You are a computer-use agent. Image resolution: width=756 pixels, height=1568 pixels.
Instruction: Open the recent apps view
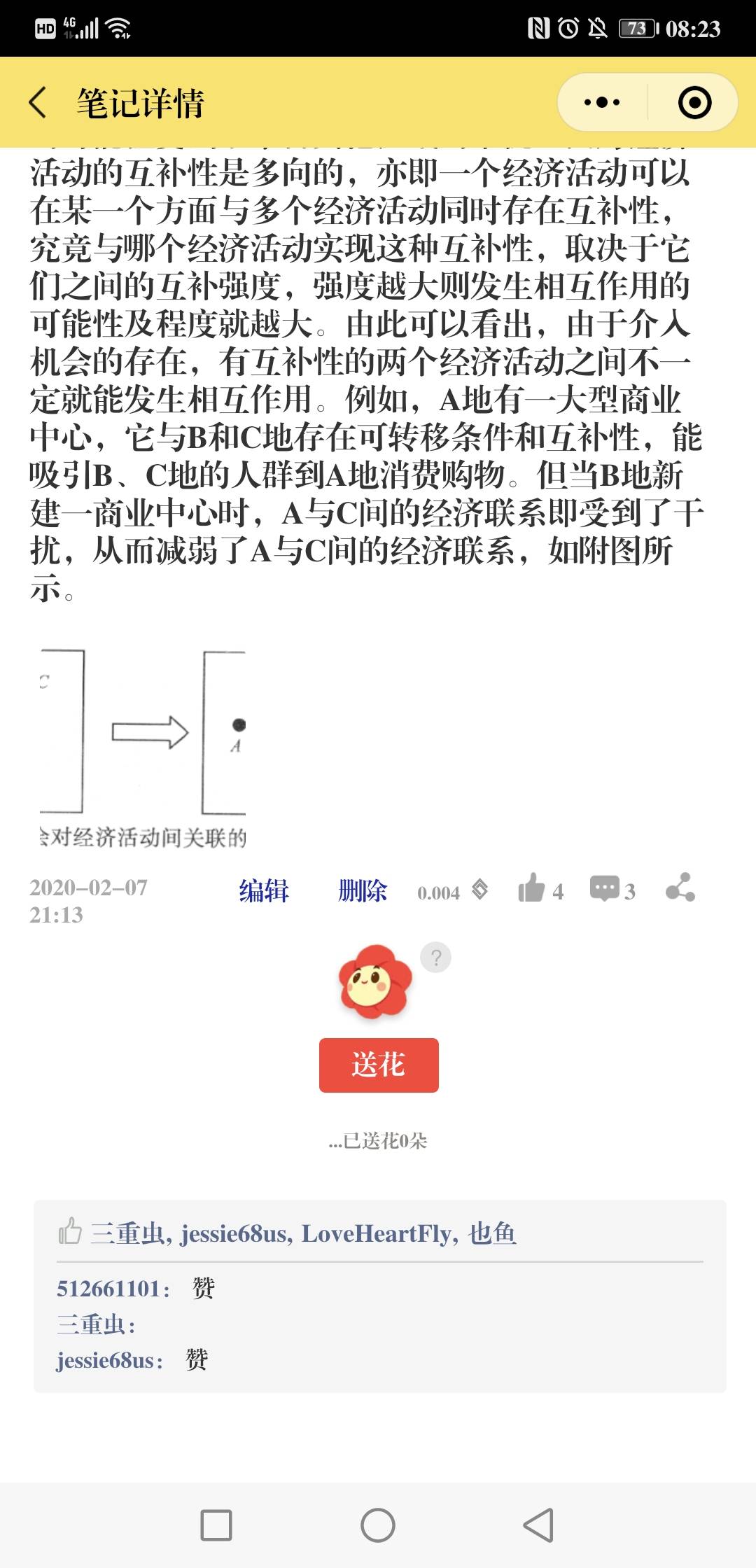(x=216, y=1525)
